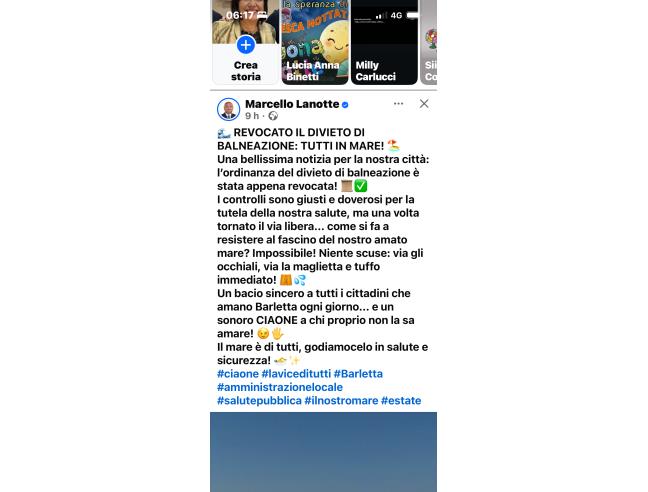Image resolution: width=648 pixels, height=492 pixels.
Task: Tap Crea storia to add a story
Action: coord(245,42)
